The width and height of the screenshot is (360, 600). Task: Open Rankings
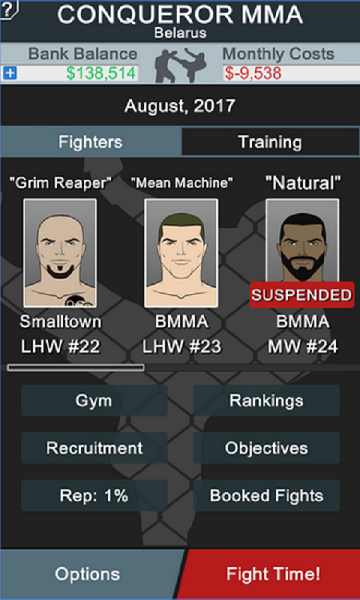[x=267, y=401]
